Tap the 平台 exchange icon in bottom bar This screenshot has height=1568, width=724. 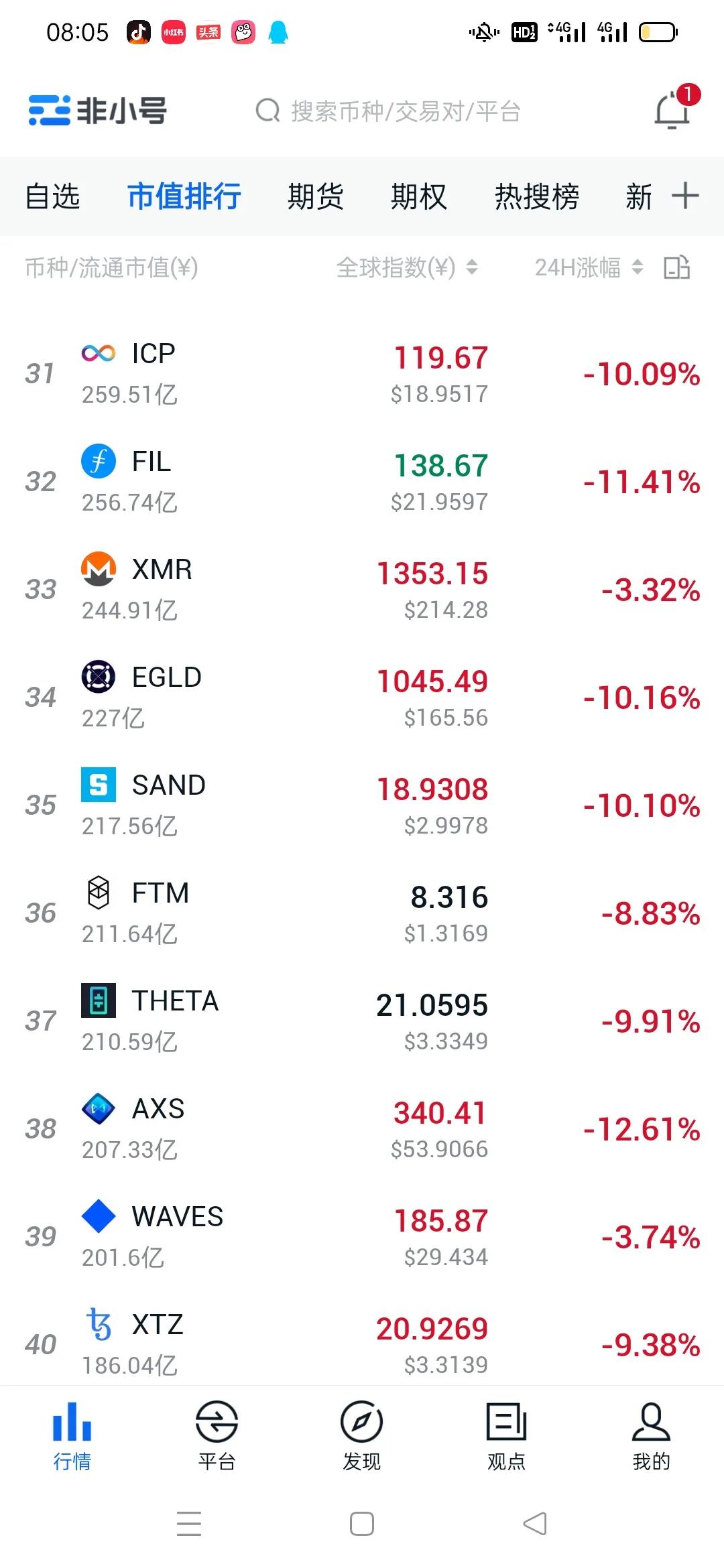tap(217, 1434)
